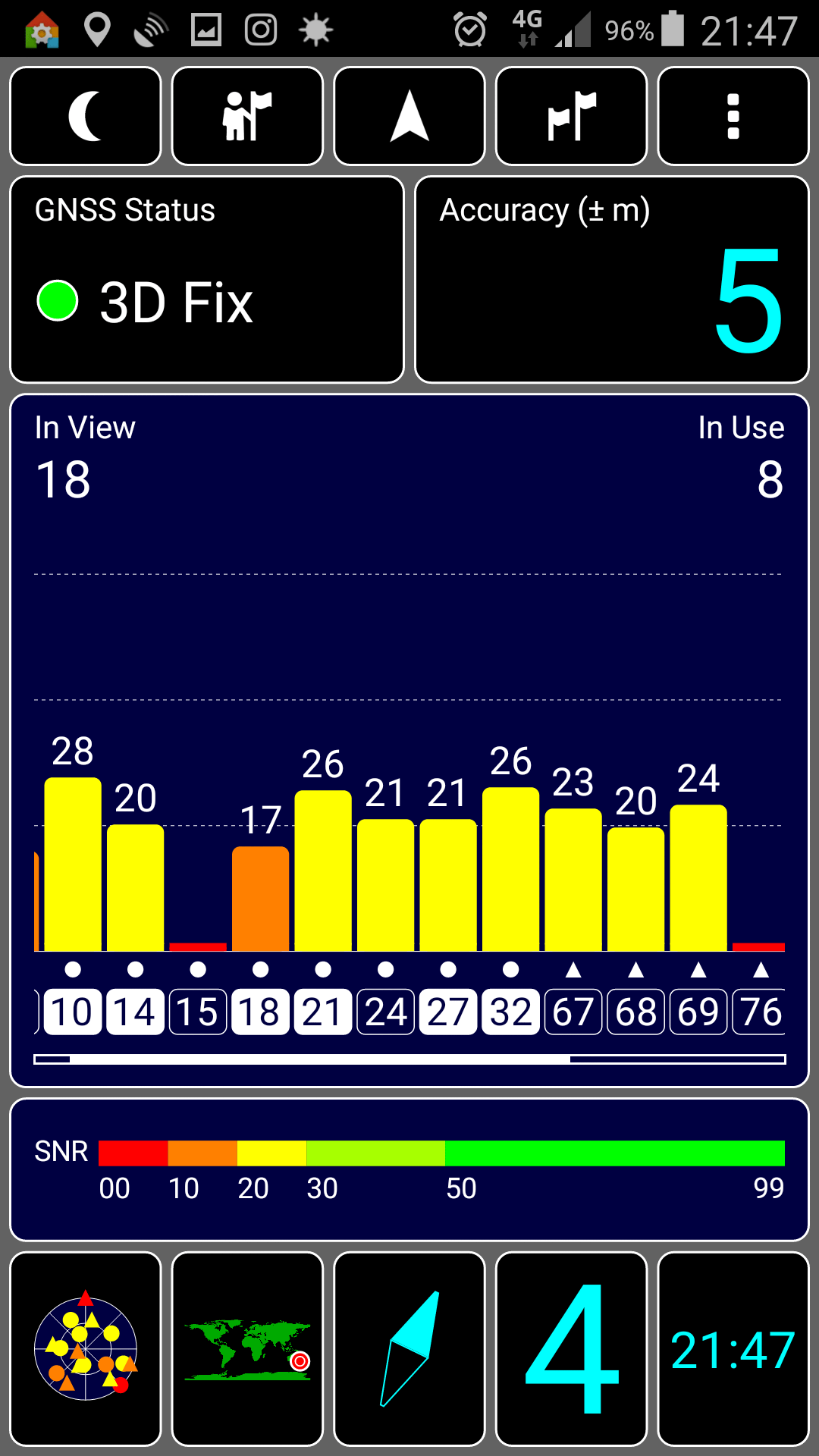Open the world map tile
819x1456 pixels.
point(247,1349)
